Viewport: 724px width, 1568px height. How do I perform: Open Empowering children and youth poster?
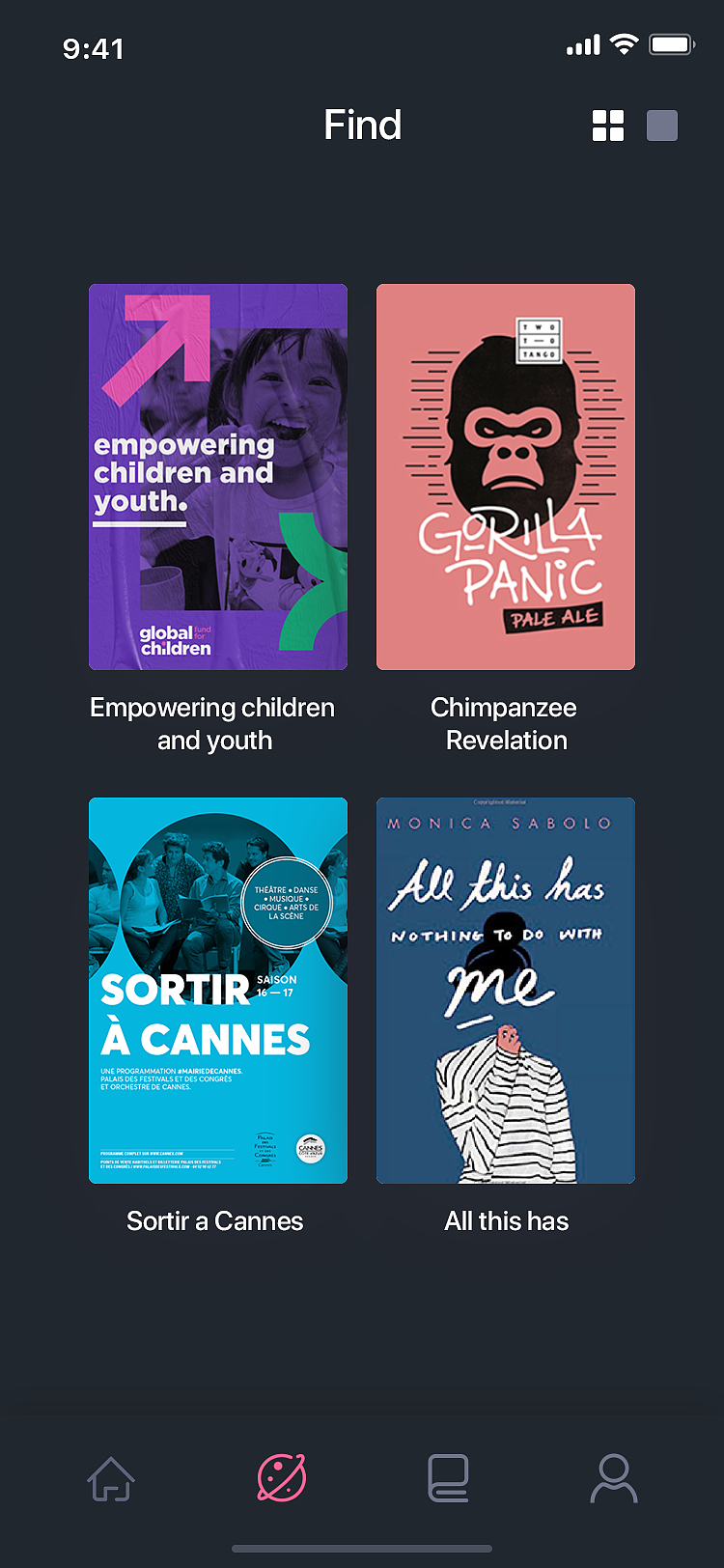pos(218,477)
